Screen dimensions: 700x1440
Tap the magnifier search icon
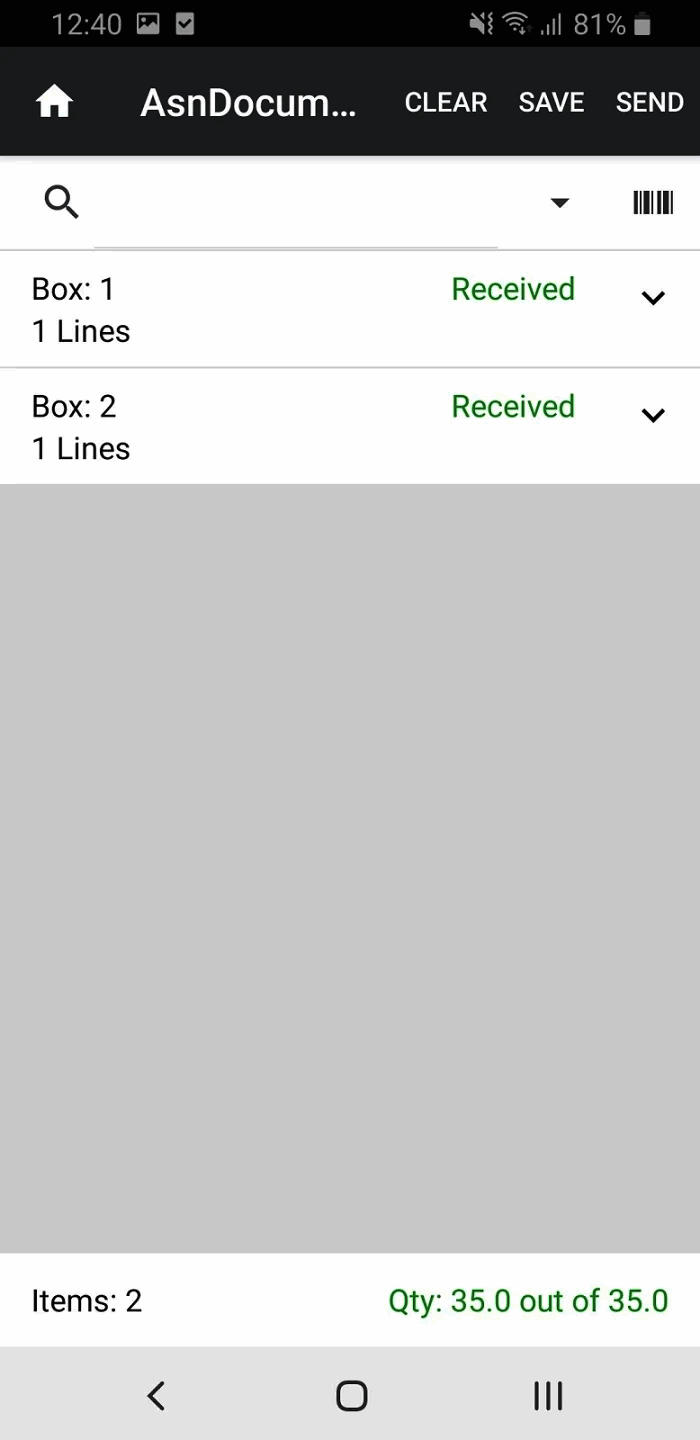tap(61, 203)
